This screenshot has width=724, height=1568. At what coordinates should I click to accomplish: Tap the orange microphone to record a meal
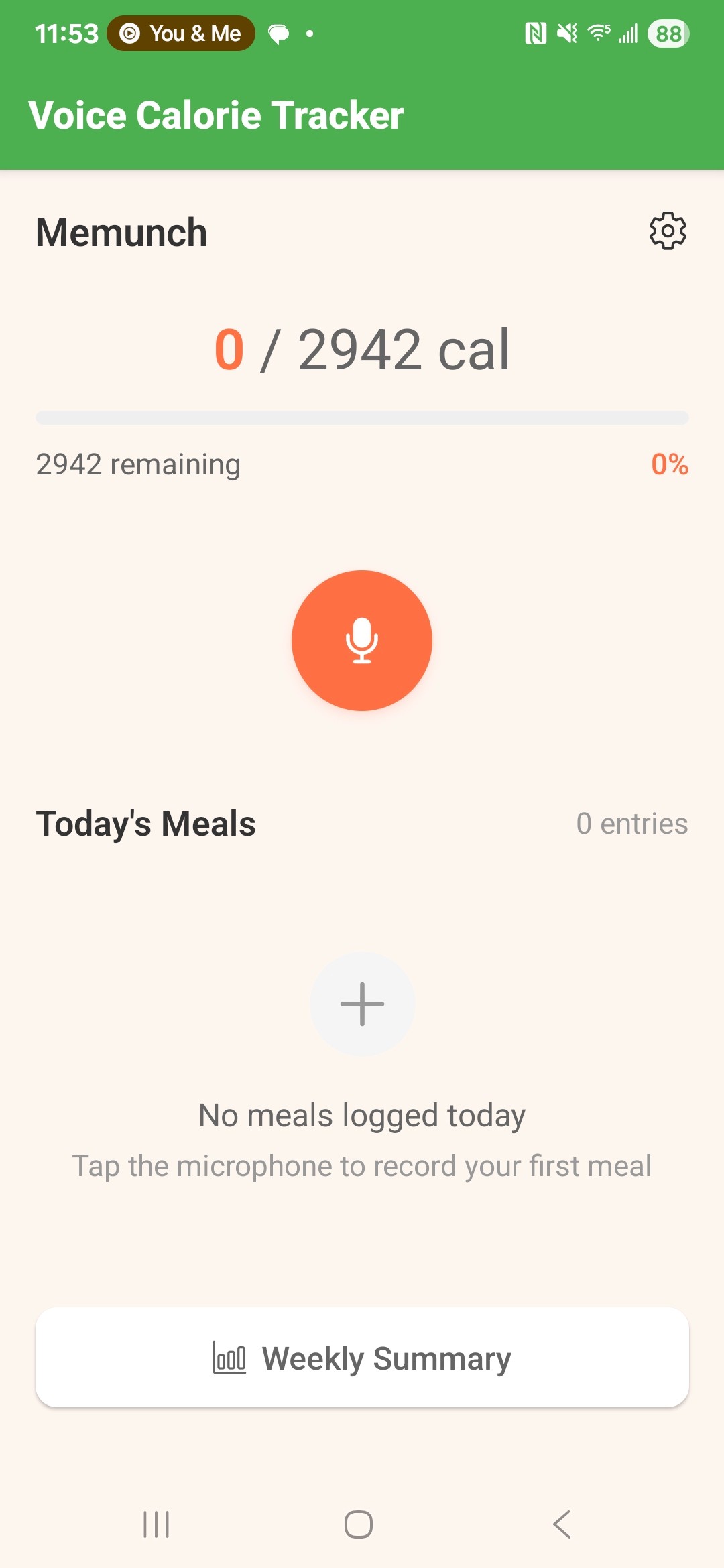point(362,640)
